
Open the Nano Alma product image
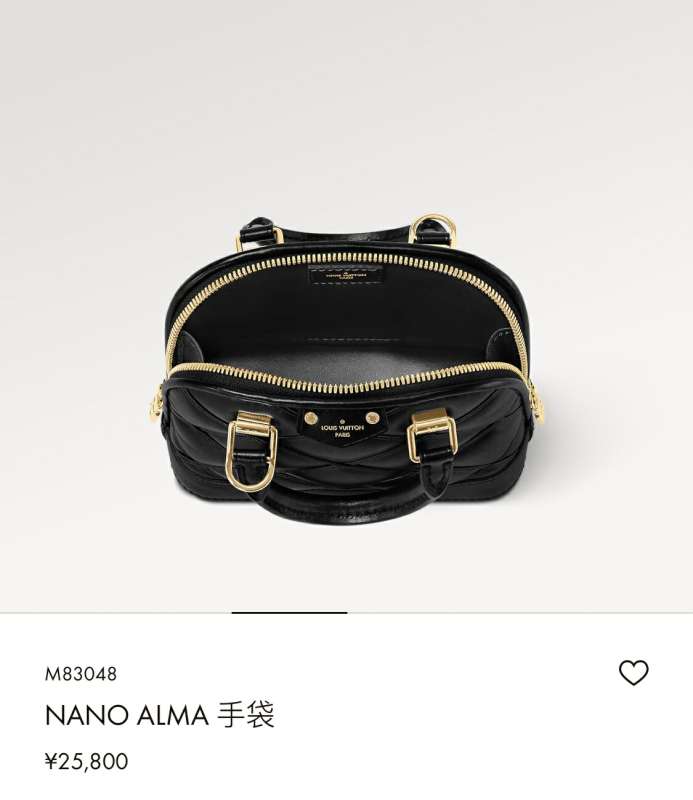pos(346,360)
